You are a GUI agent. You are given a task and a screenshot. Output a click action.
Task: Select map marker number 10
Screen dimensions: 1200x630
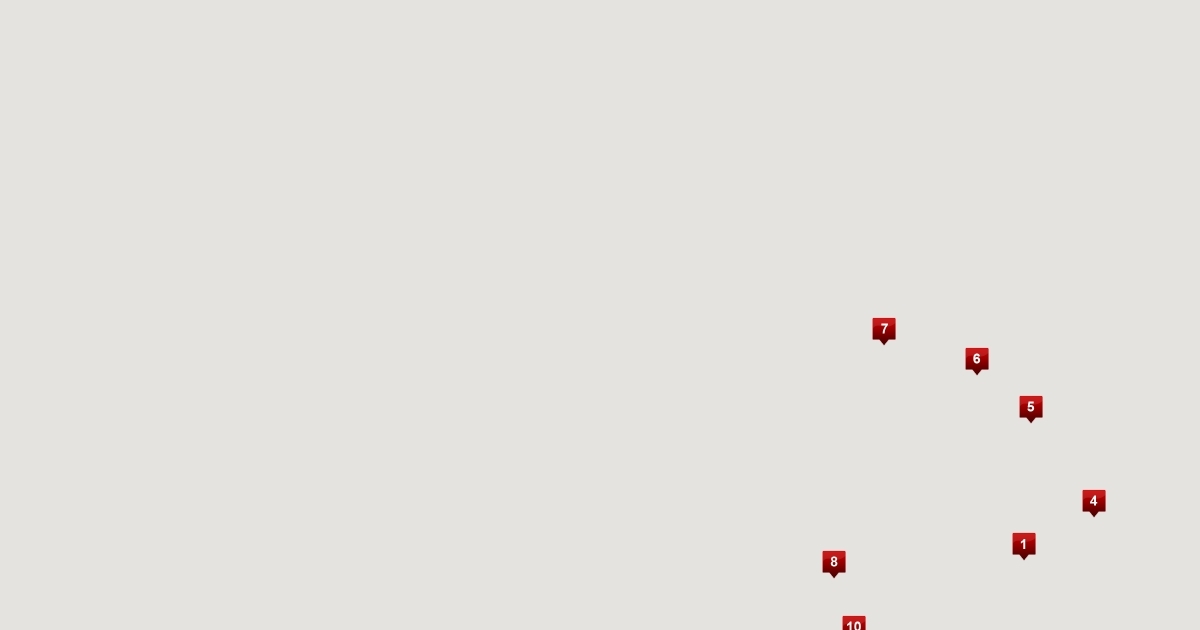pos(854,623)
